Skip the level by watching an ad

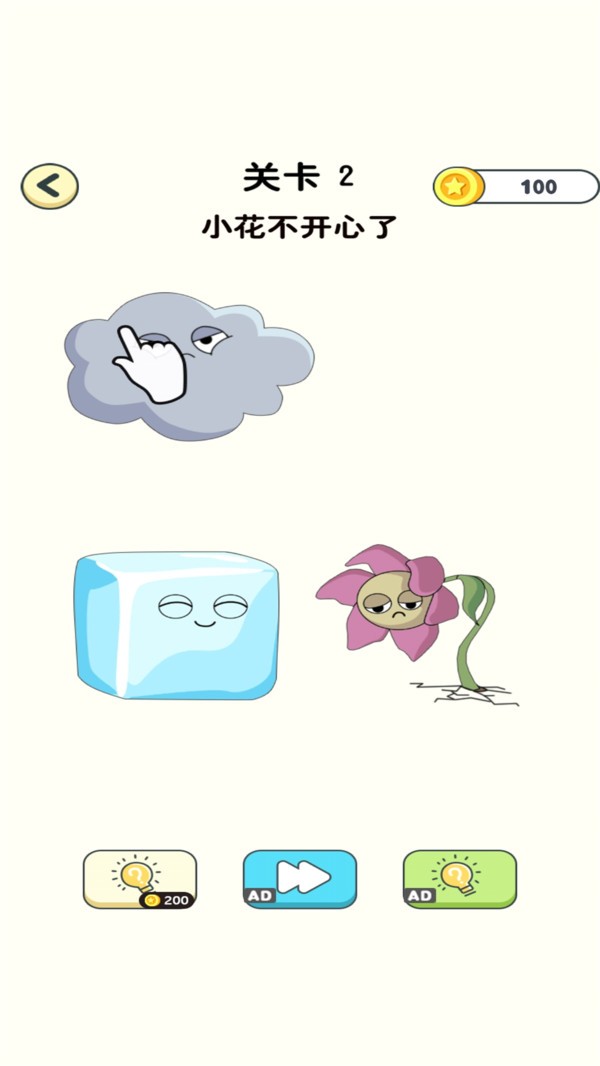point(300,879)
